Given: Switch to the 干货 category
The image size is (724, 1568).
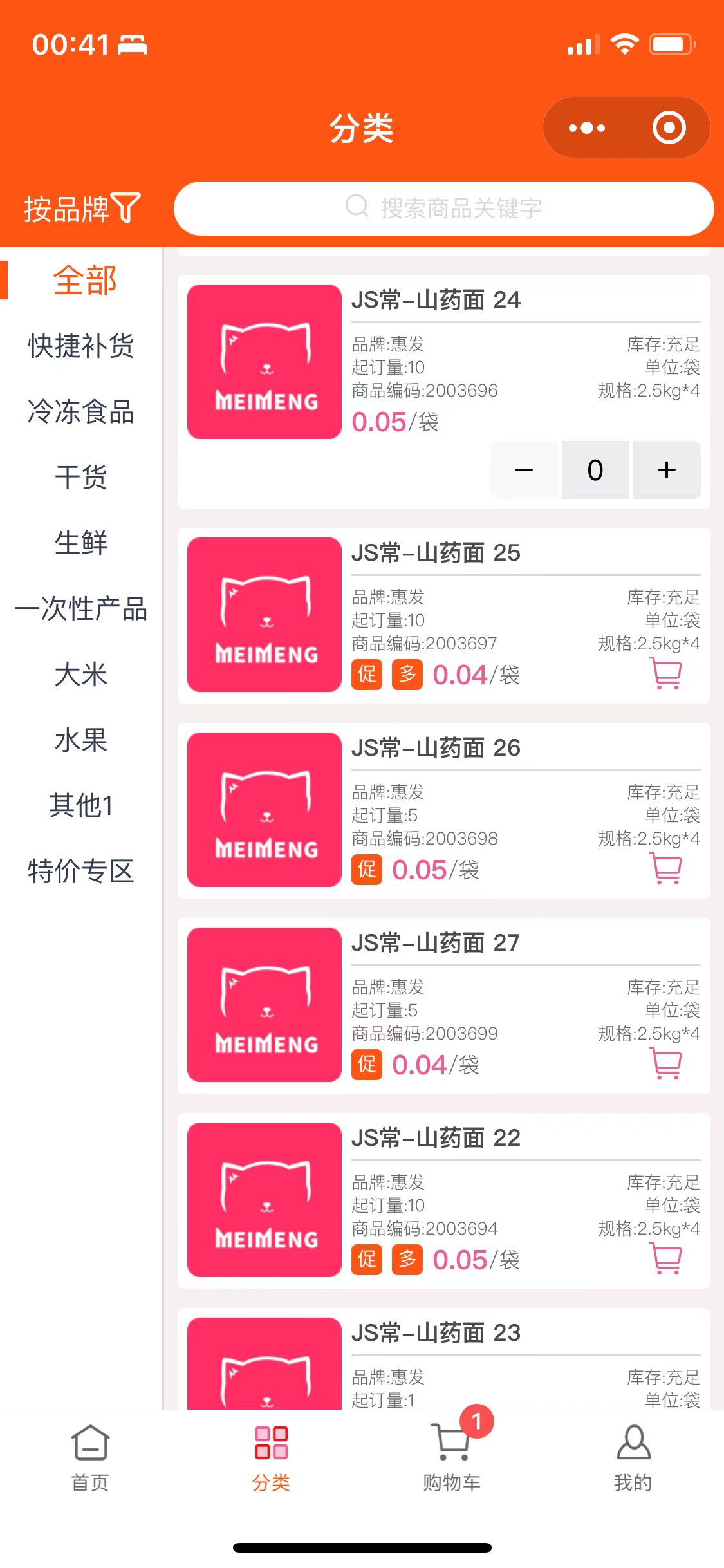Looking at the screenshot, I should (x=81, y=477).
